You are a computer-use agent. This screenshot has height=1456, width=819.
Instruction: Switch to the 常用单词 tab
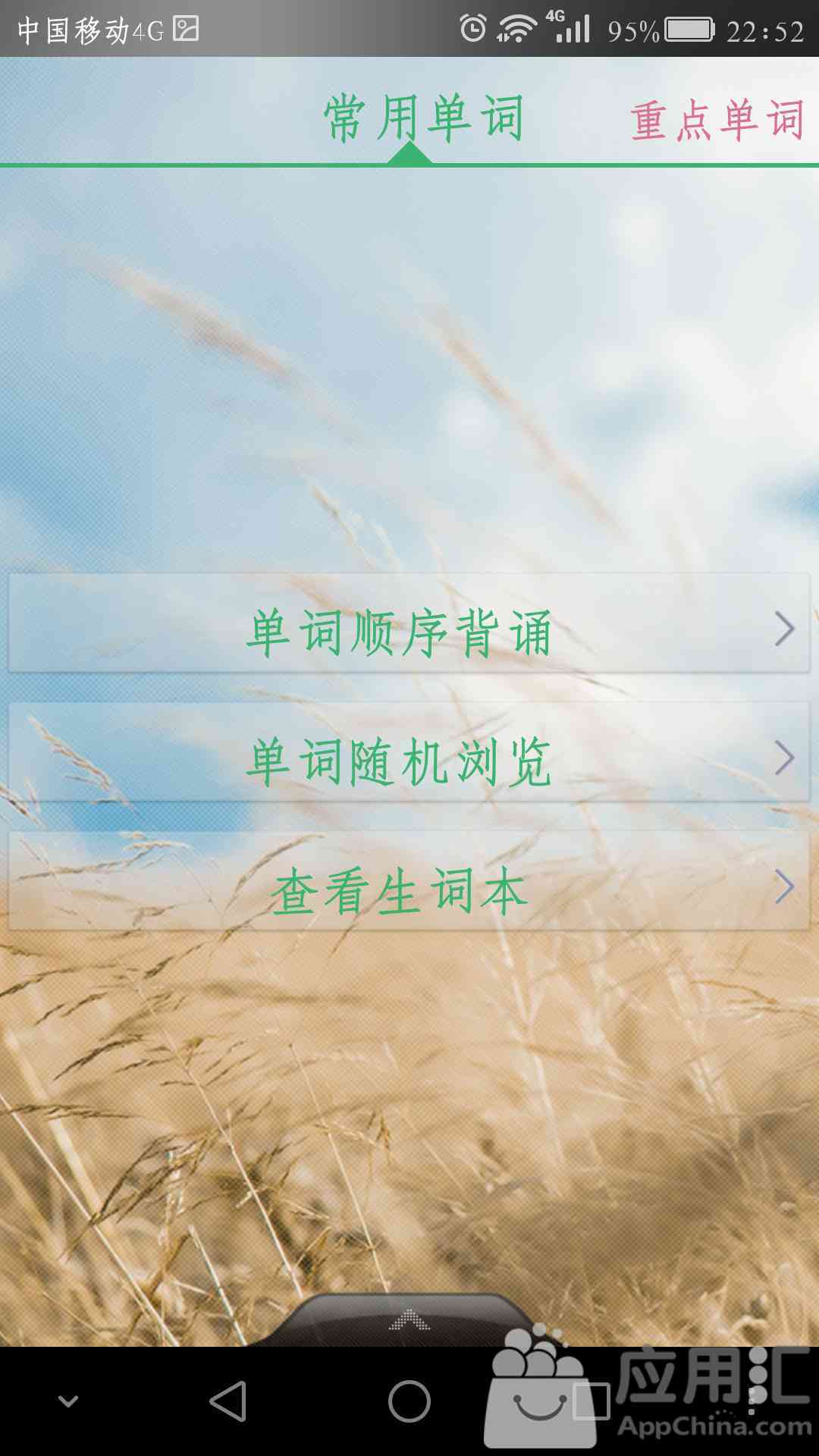point(423,118)
